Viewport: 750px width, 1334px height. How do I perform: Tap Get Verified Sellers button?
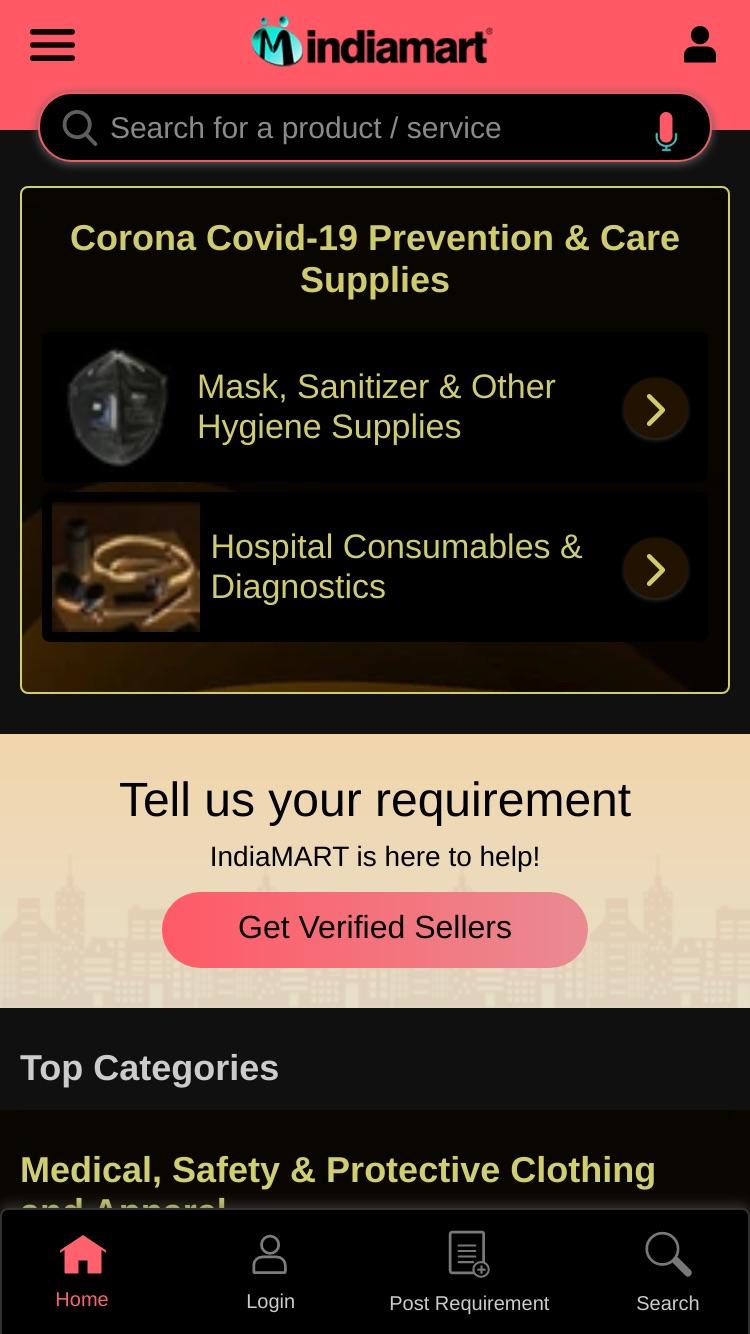[375, 929]
